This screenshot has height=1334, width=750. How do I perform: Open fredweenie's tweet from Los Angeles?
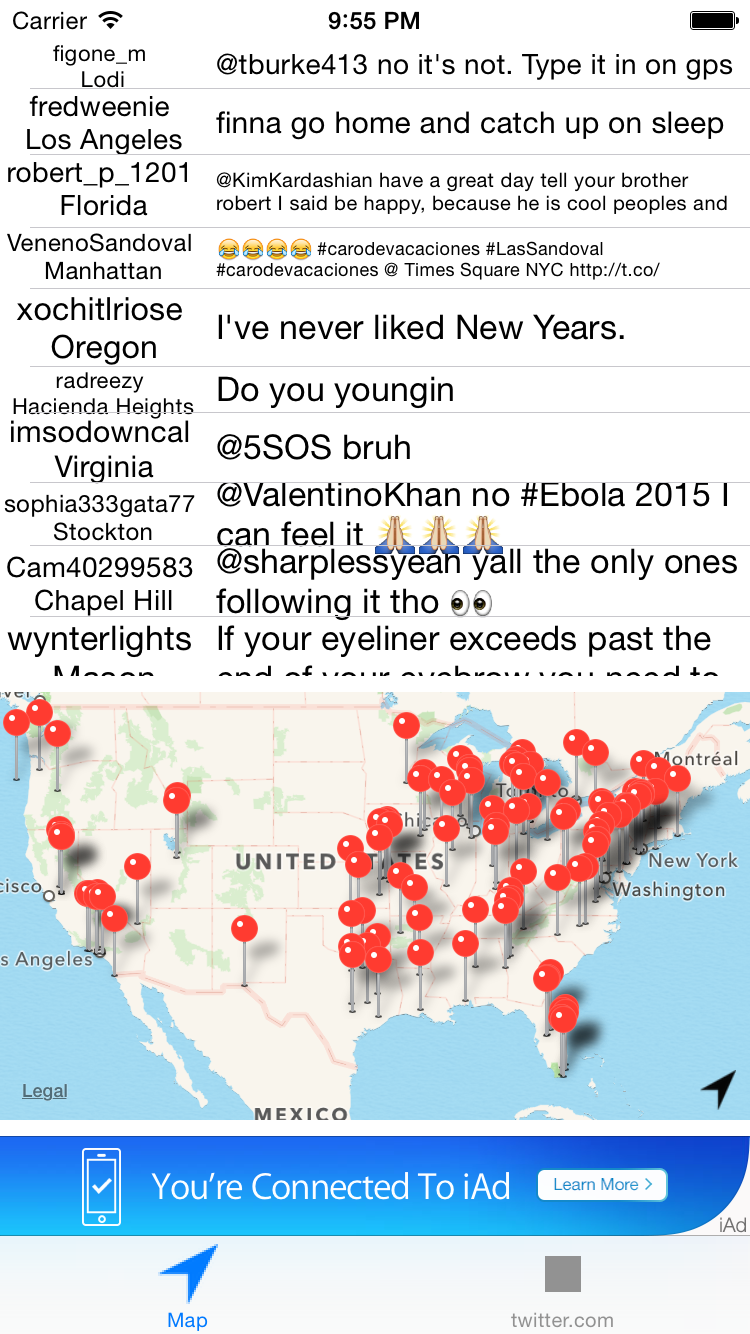tap(375, 122)
